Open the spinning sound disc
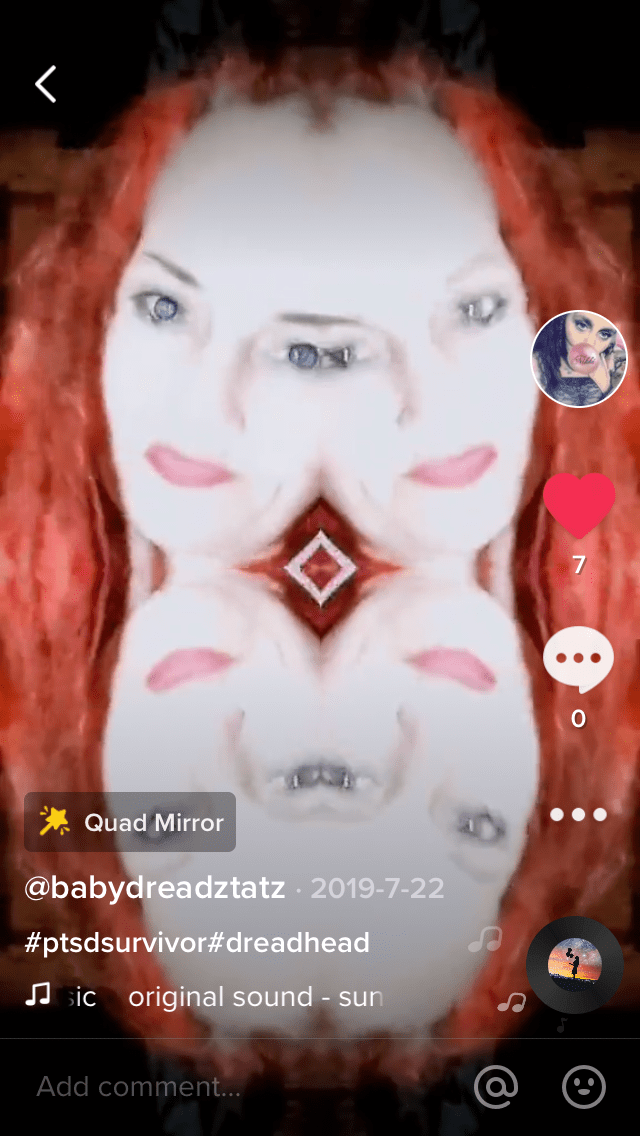The width and height of the screenshot is (640, 1136). 575,965
